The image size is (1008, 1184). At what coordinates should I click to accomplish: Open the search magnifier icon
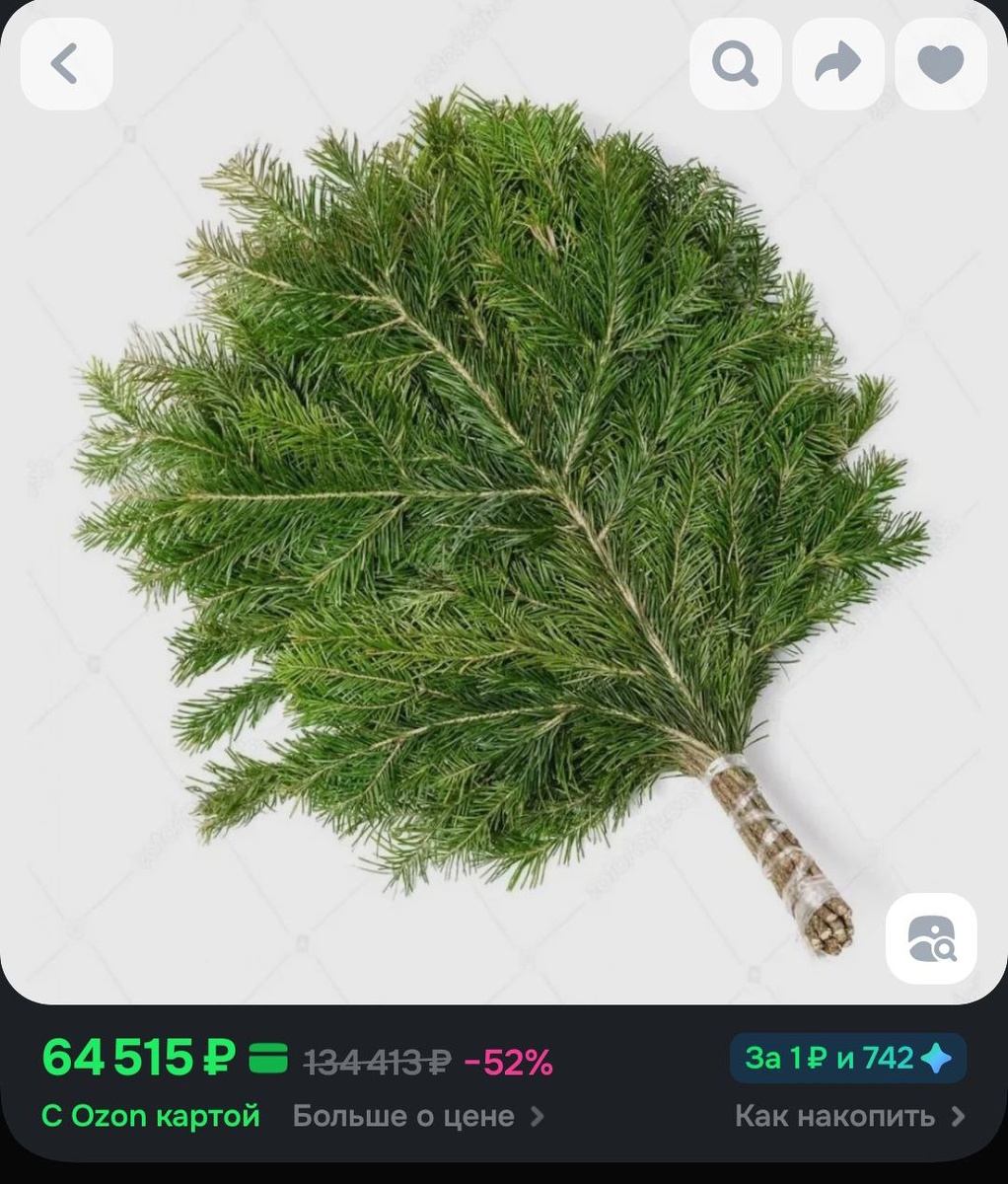point(736,64)
